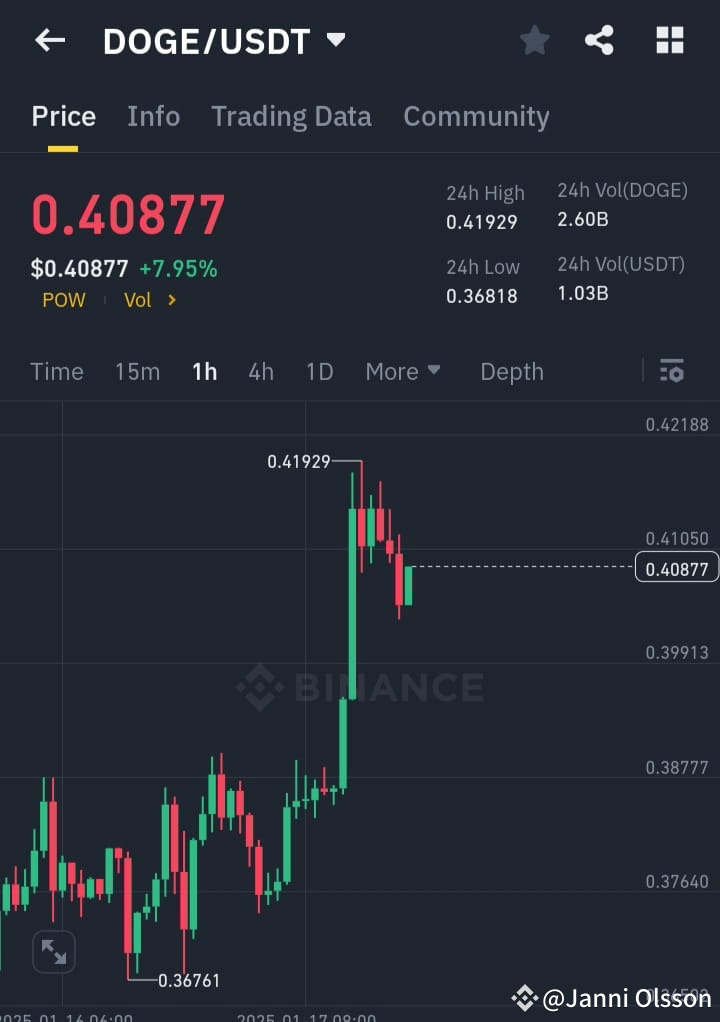Open the grid apps menu top right

point(668,40)
